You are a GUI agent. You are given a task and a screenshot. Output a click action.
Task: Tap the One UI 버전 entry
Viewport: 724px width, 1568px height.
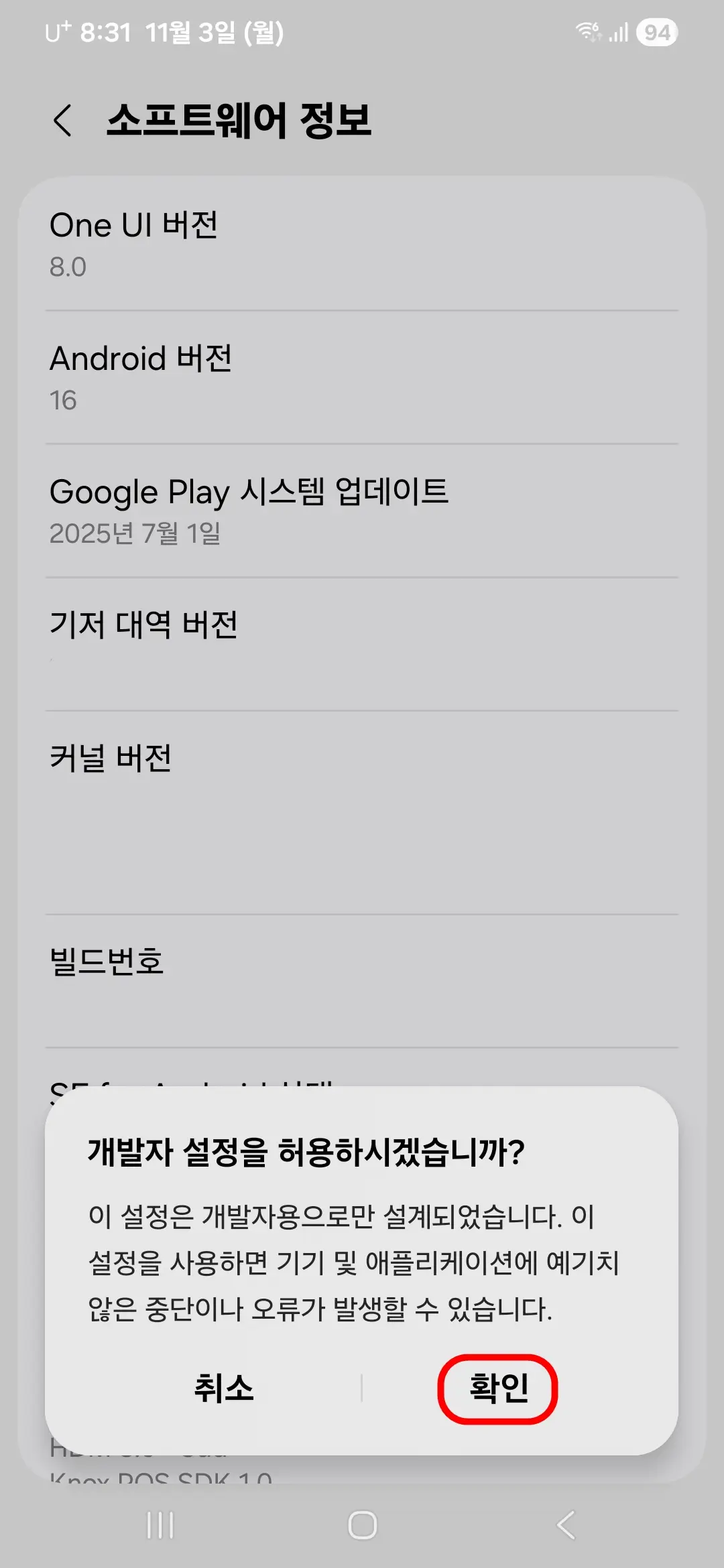click(x=362, y=241)
